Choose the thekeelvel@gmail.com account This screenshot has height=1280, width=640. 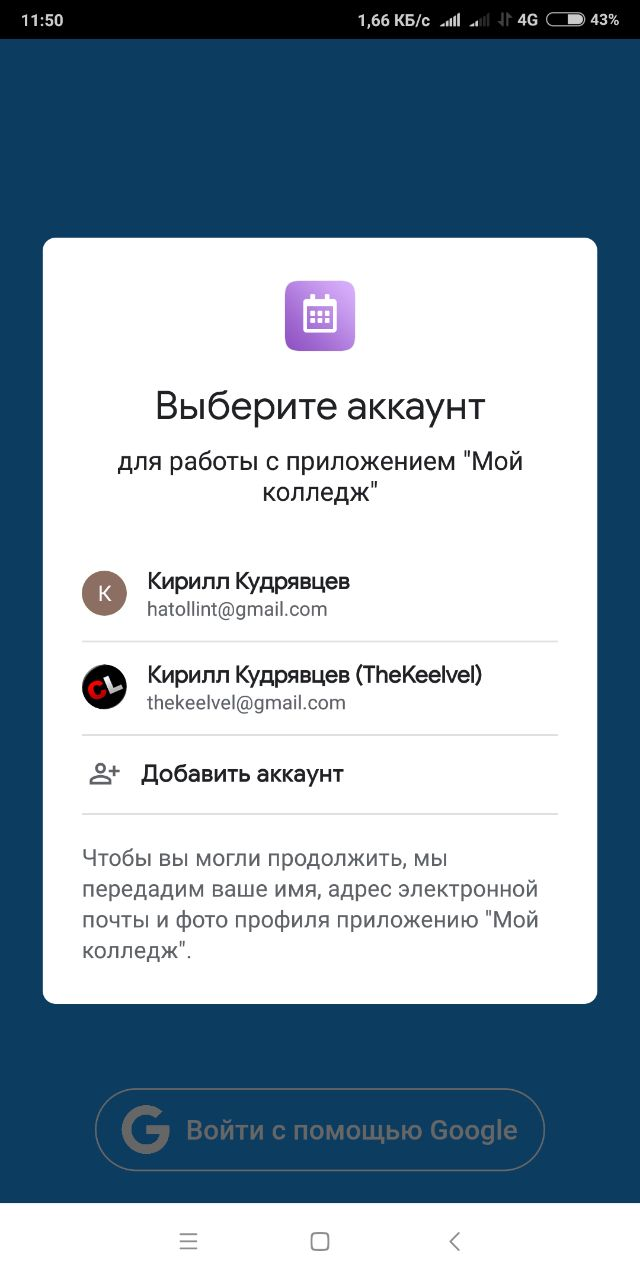319,688
